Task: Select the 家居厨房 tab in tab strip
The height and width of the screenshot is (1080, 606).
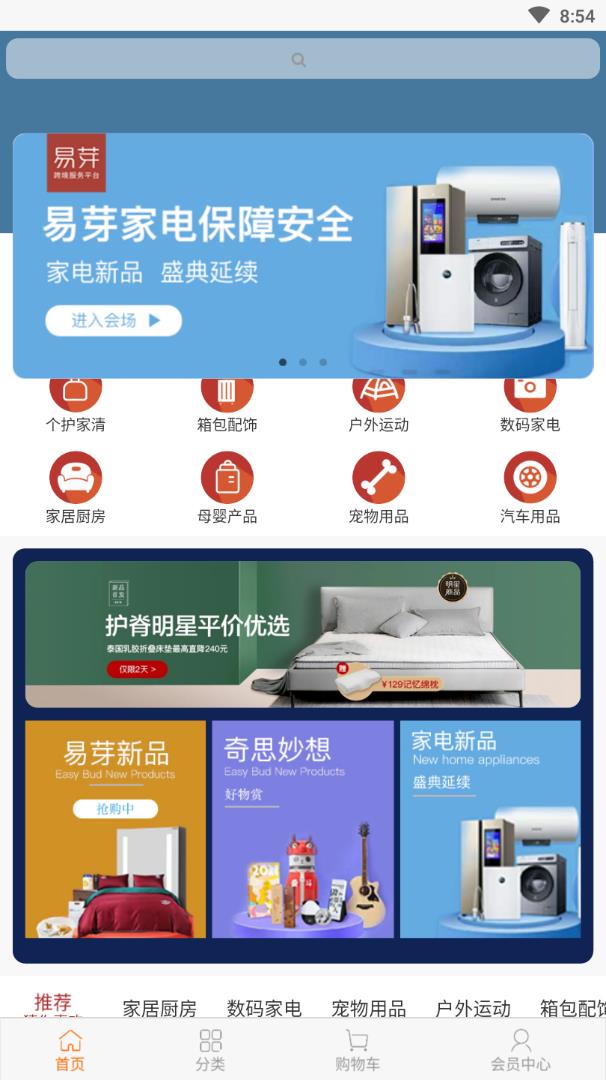Action: click(159, 1007)
